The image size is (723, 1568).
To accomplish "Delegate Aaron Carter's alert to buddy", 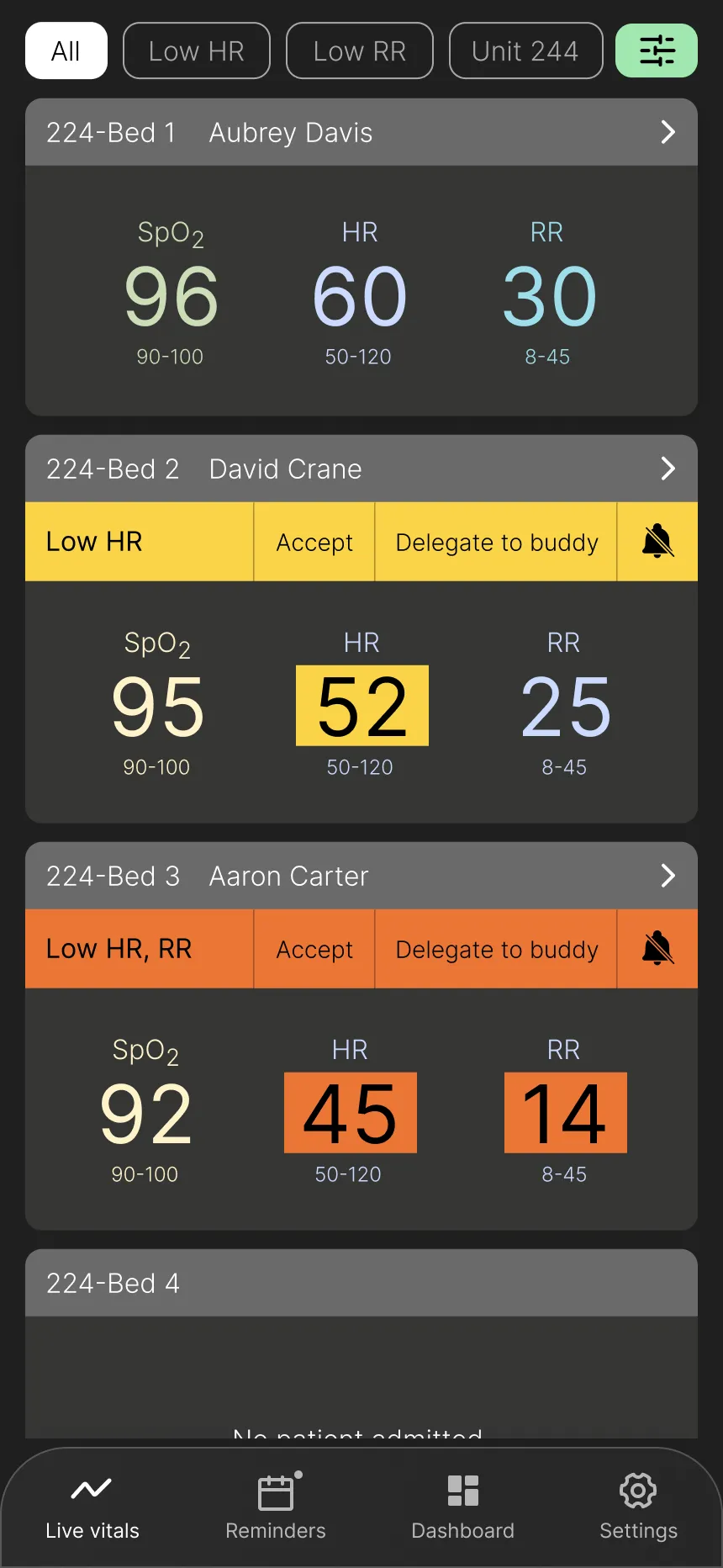I will pyautogui.click(x=496, y=949).
